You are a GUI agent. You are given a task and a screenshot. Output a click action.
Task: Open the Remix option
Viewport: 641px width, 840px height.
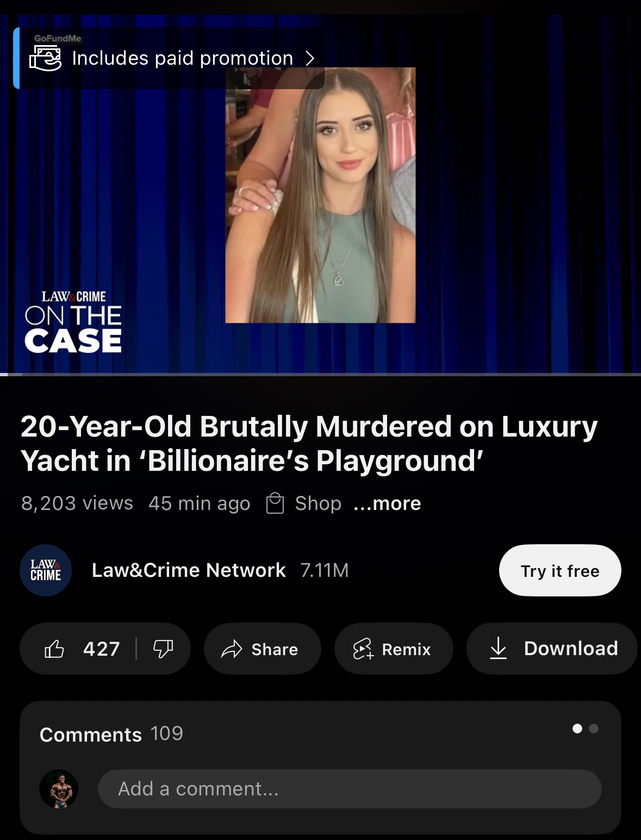(393, 649)
